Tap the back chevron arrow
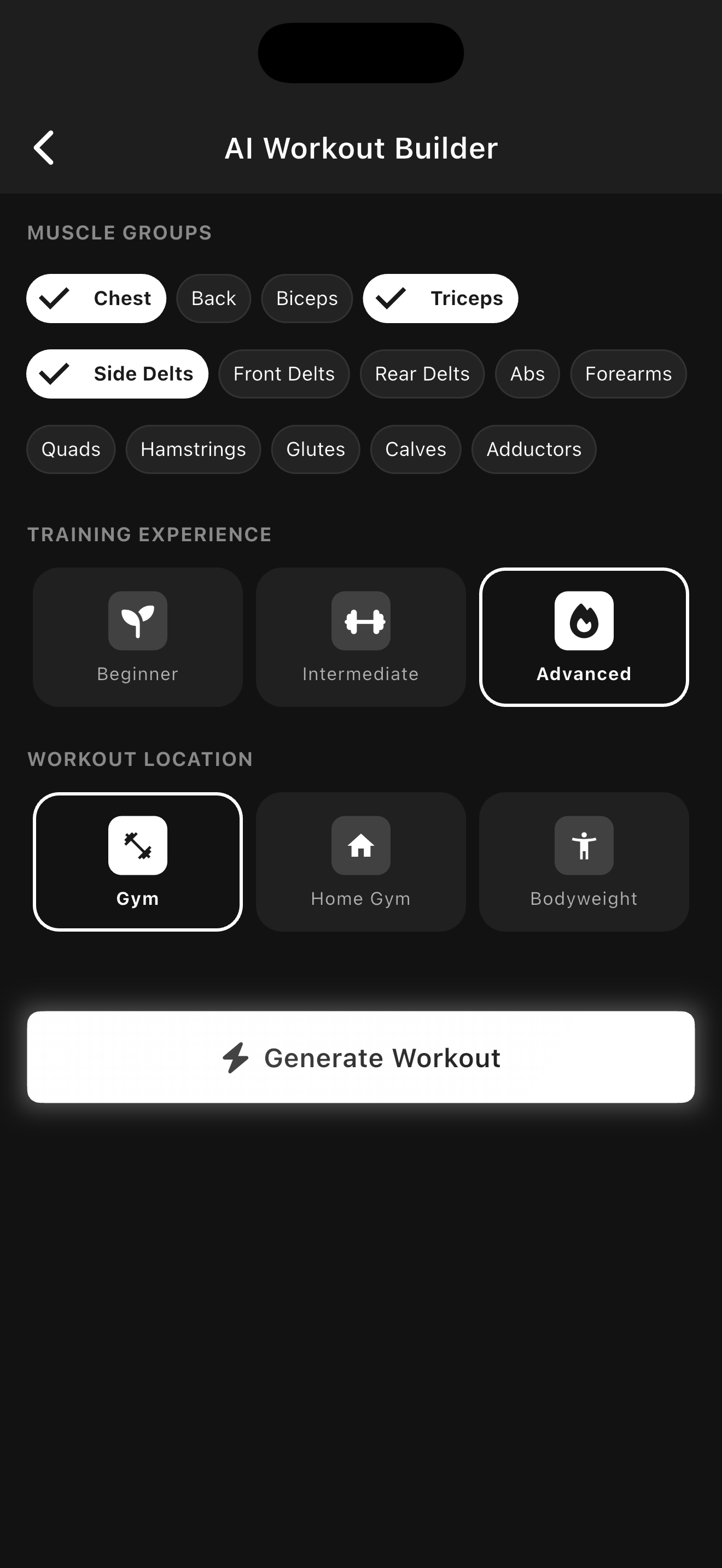Image resolution: width=722 pixels, height=1568 pixels. pyautogui.click(x=44, y=147)
